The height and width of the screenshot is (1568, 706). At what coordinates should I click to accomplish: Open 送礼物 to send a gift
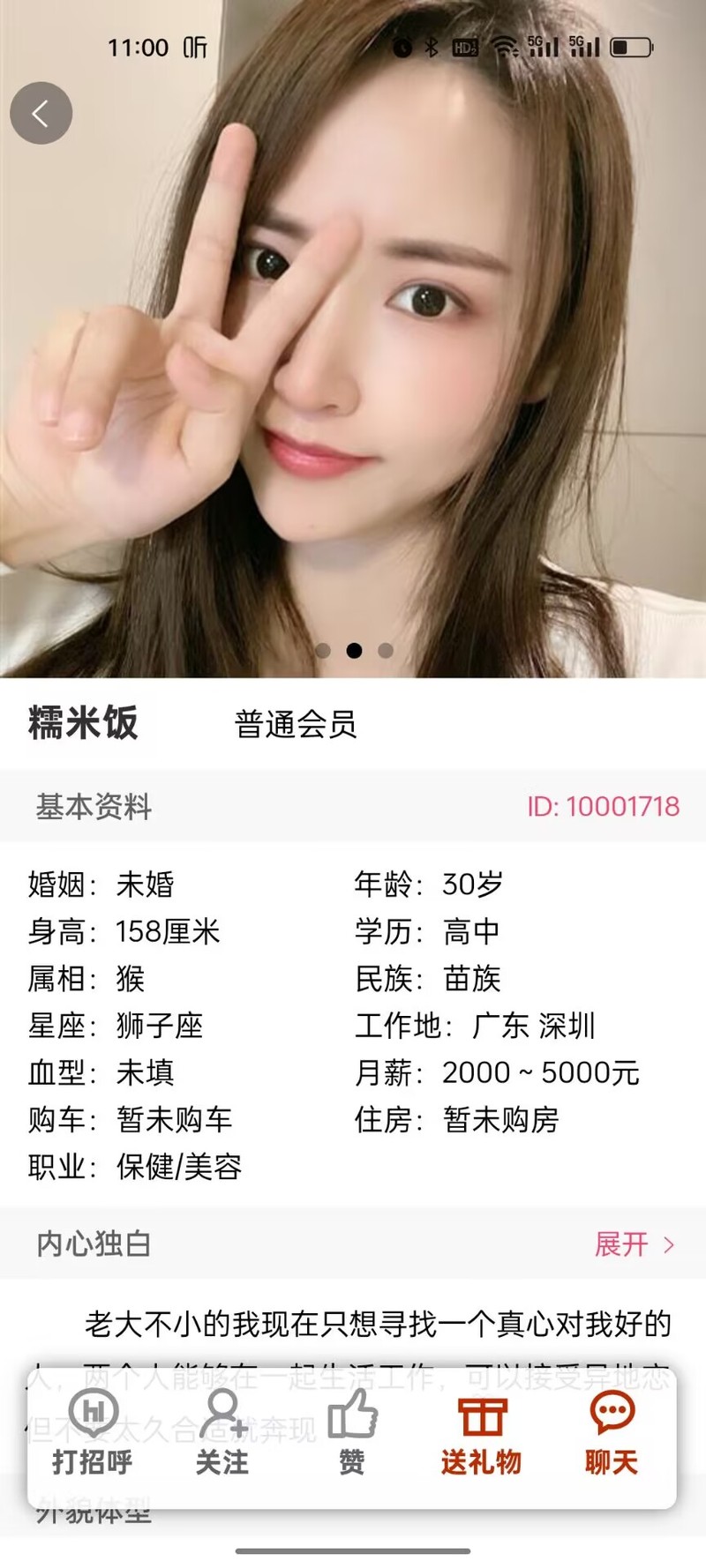(481, 1433)
